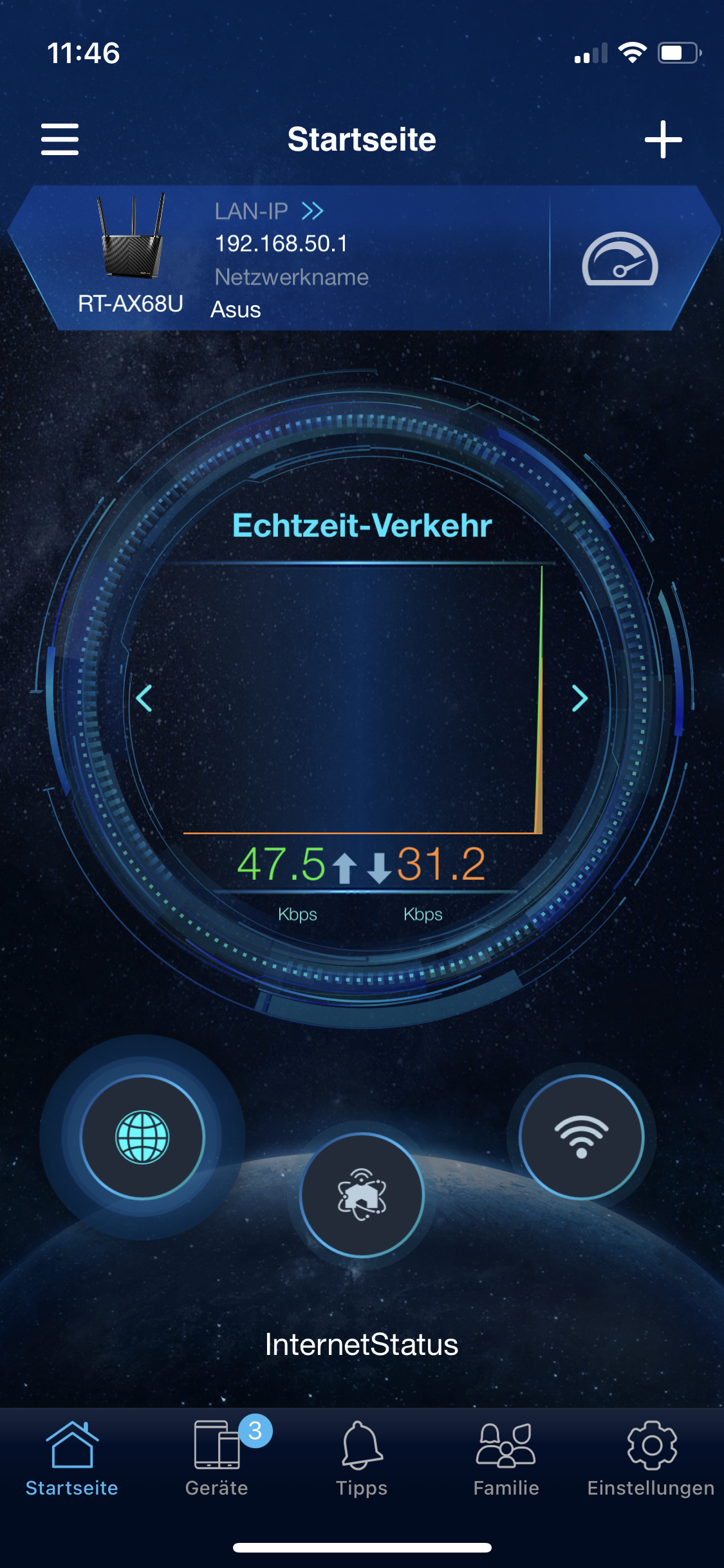Open the internet status globe button
724x1568 pixels.
[x=142, y=1137]
